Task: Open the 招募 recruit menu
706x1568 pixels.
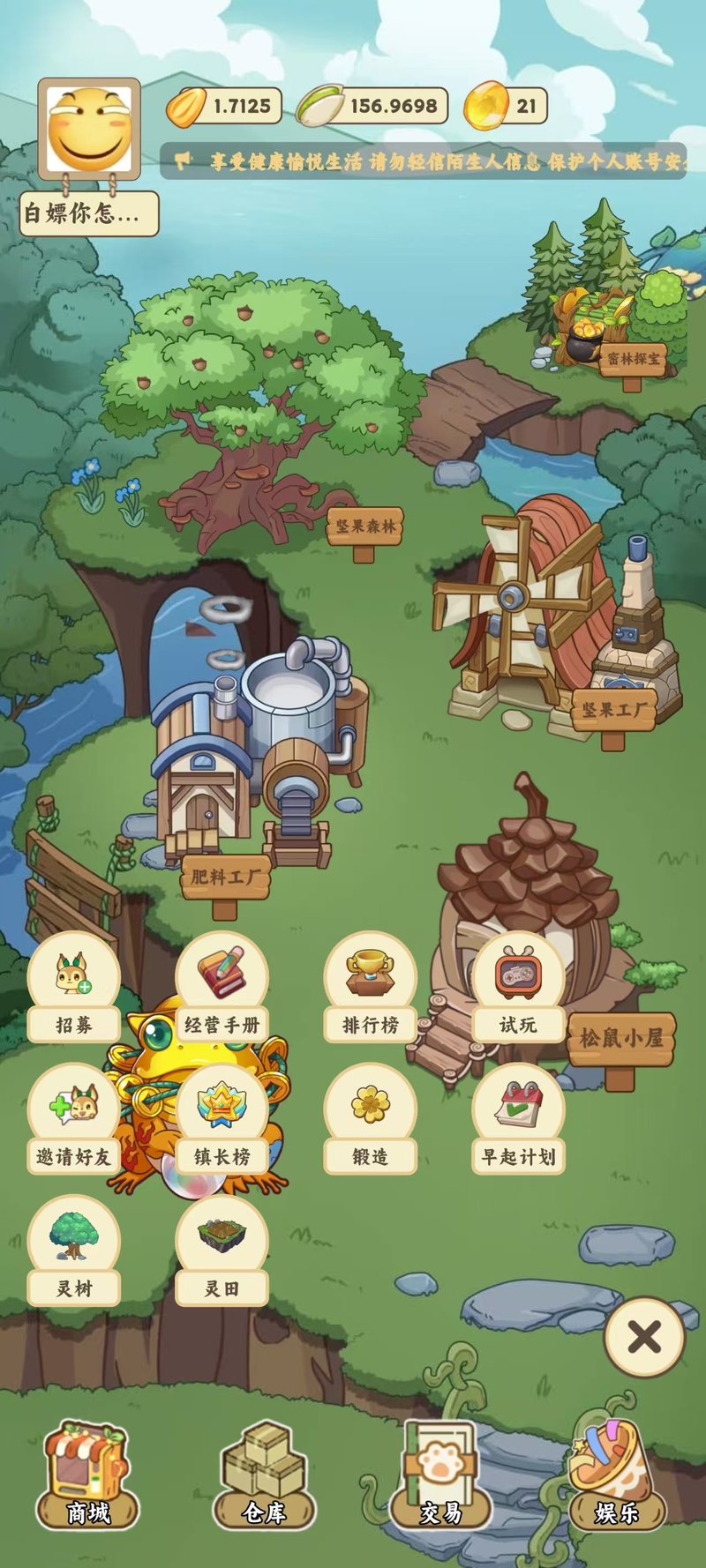Action: 74,986
